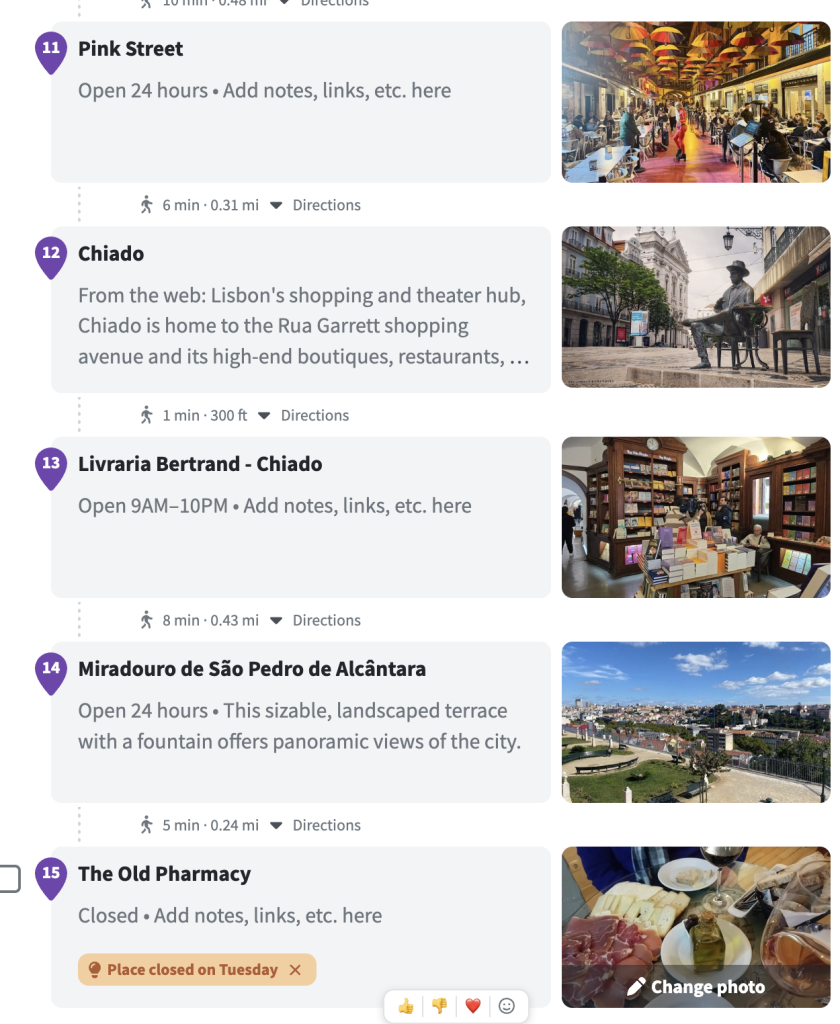View the Livraria Bertrand bookstore photo
Viewport: 840px width, 1024px height.
coord(696,517)
